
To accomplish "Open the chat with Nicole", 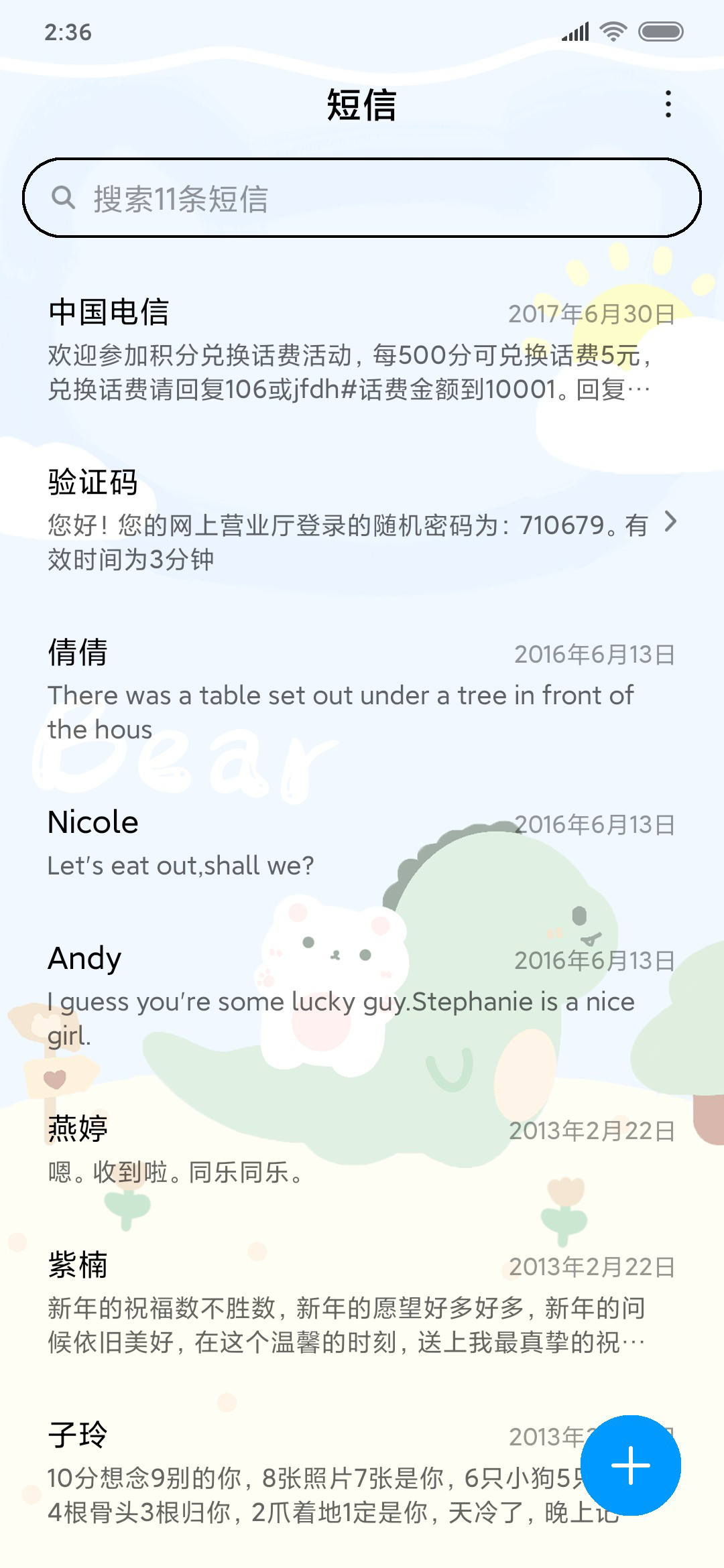I will (x=362, y=843).
